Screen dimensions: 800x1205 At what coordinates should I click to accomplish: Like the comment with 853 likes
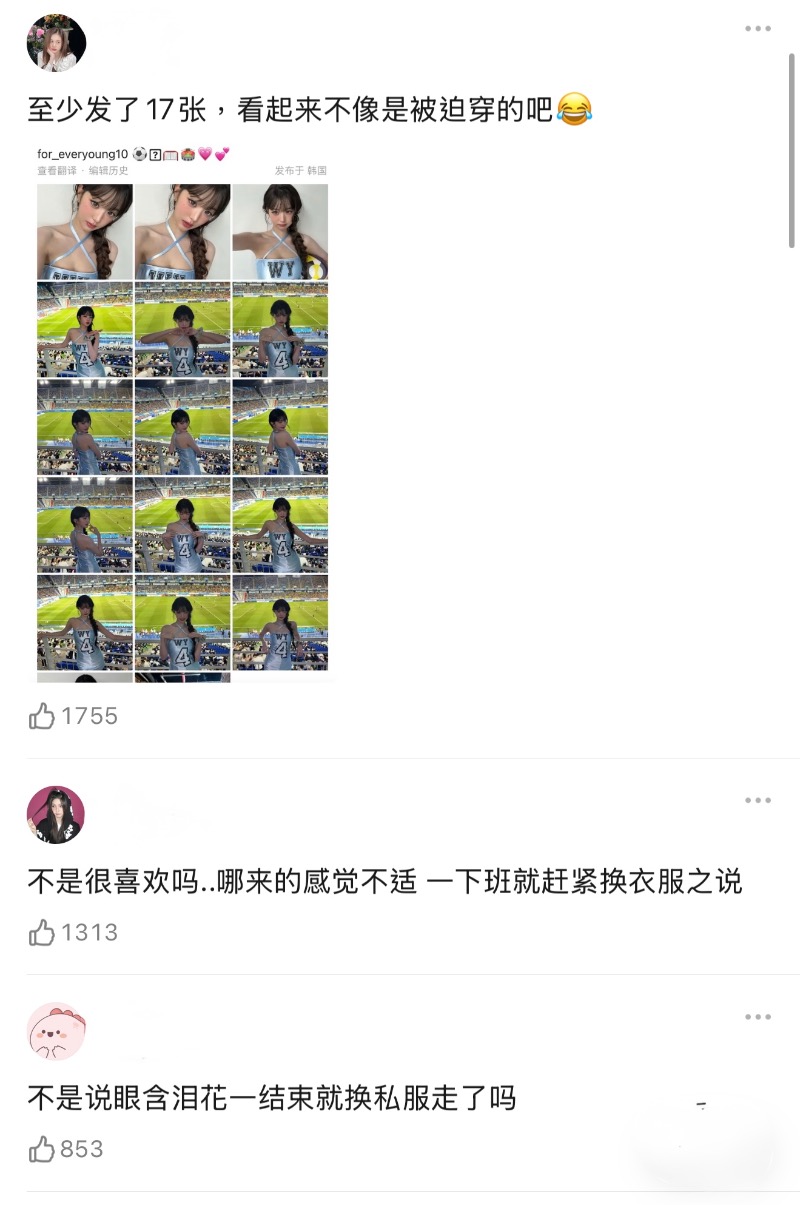tap(42, 1150)
